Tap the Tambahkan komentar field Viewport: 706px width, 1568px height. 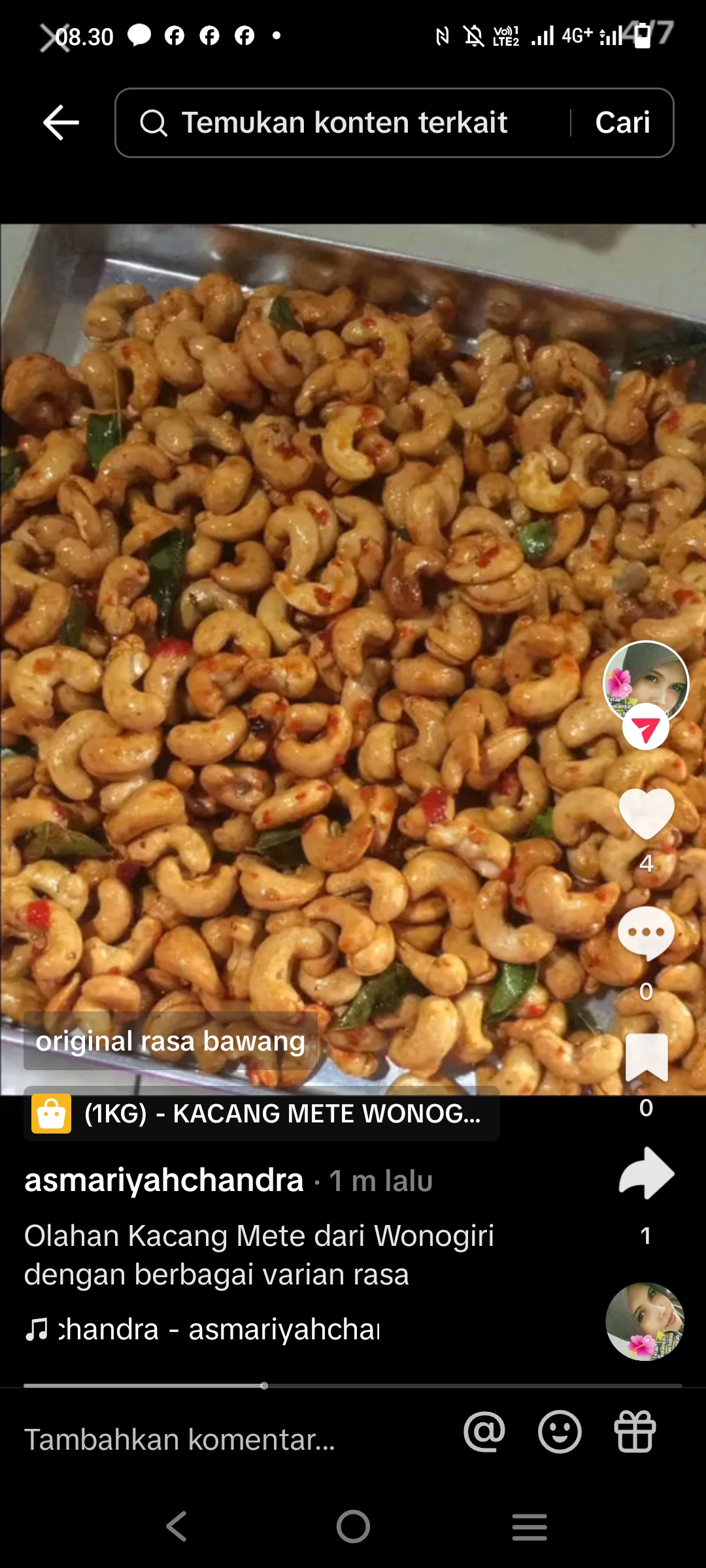[x=180, y=1439]
